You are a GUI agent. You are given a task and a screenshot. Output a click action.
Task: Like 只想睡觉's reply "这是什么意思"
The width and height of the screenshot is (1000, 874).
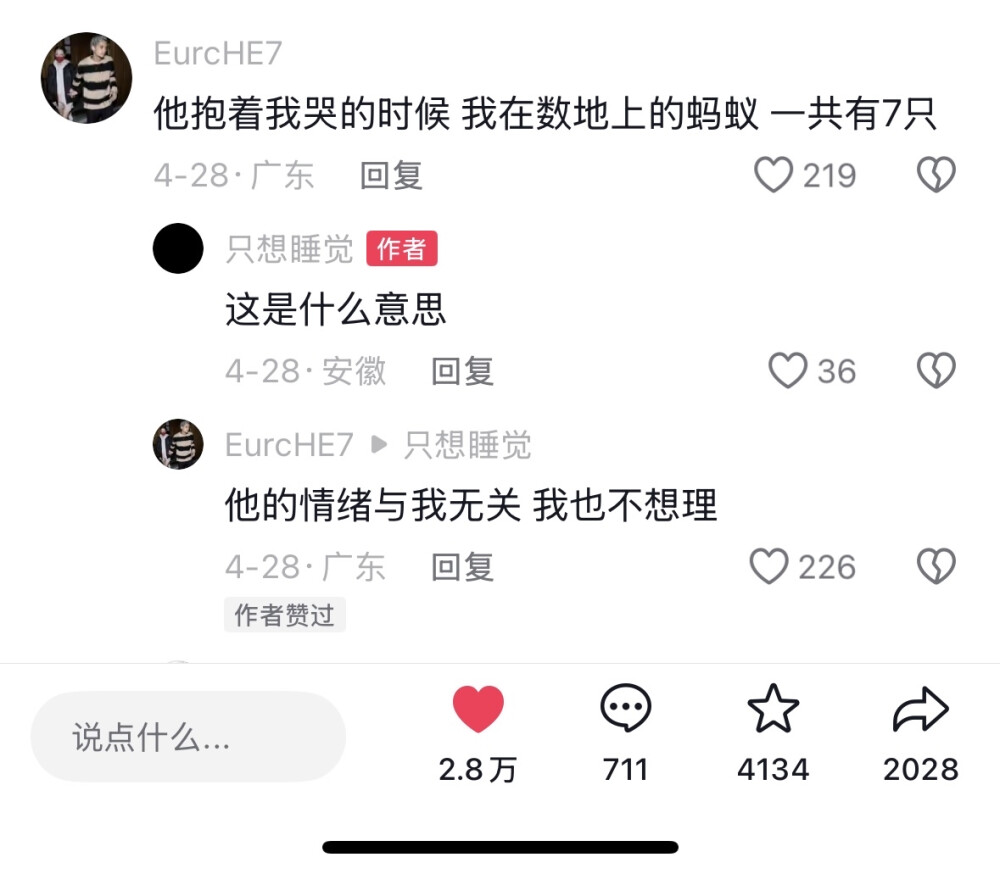point(787,371)
